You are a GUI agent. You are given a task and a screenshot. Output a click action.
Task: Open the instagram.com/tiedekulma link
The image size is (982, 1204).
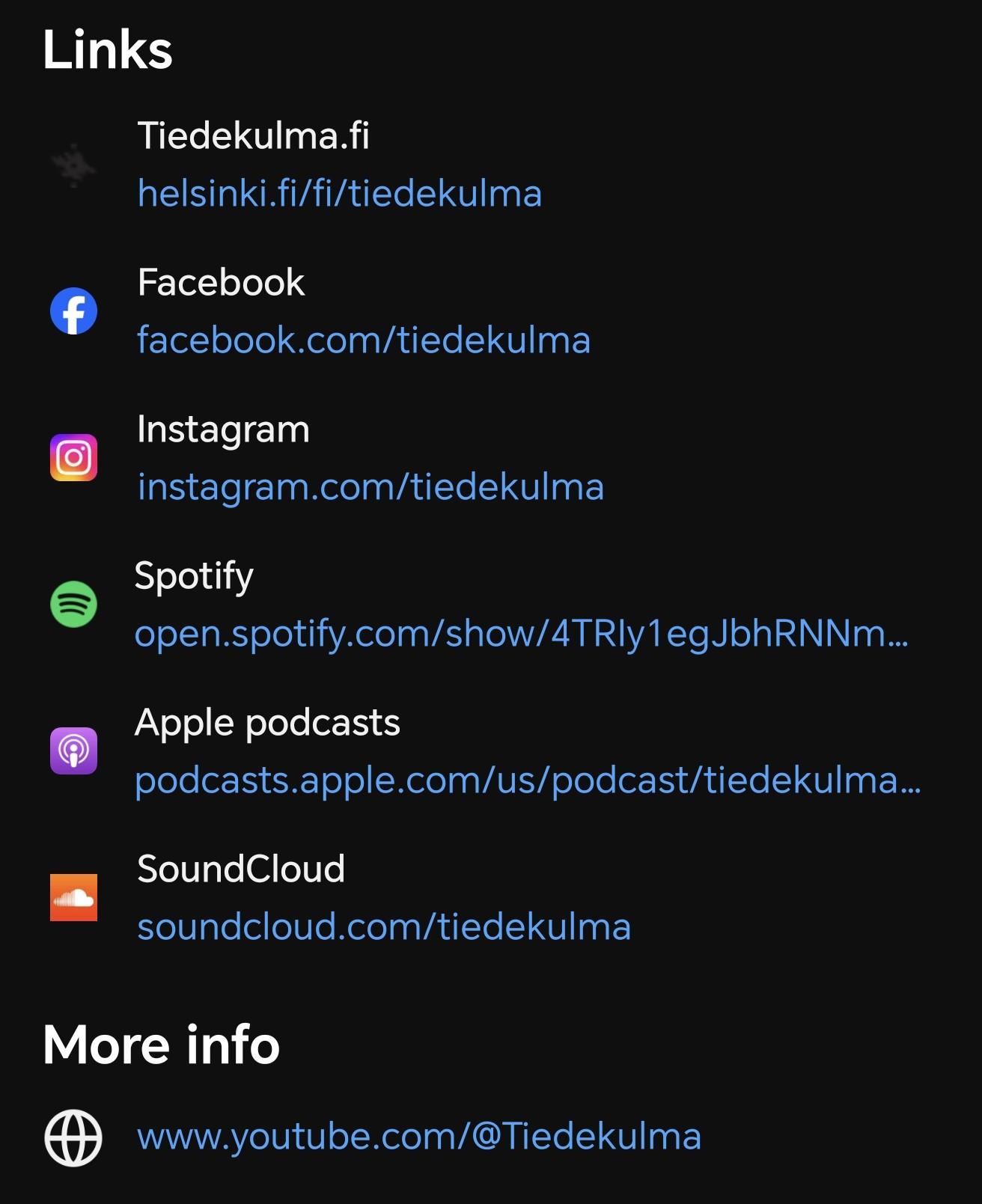[370, 486]
